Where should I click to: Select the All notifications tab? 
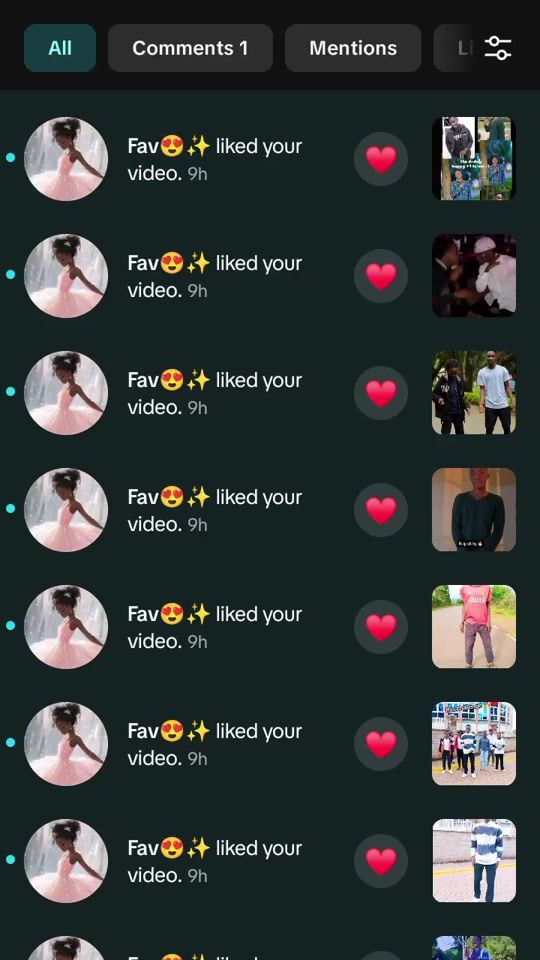[60, 48]
